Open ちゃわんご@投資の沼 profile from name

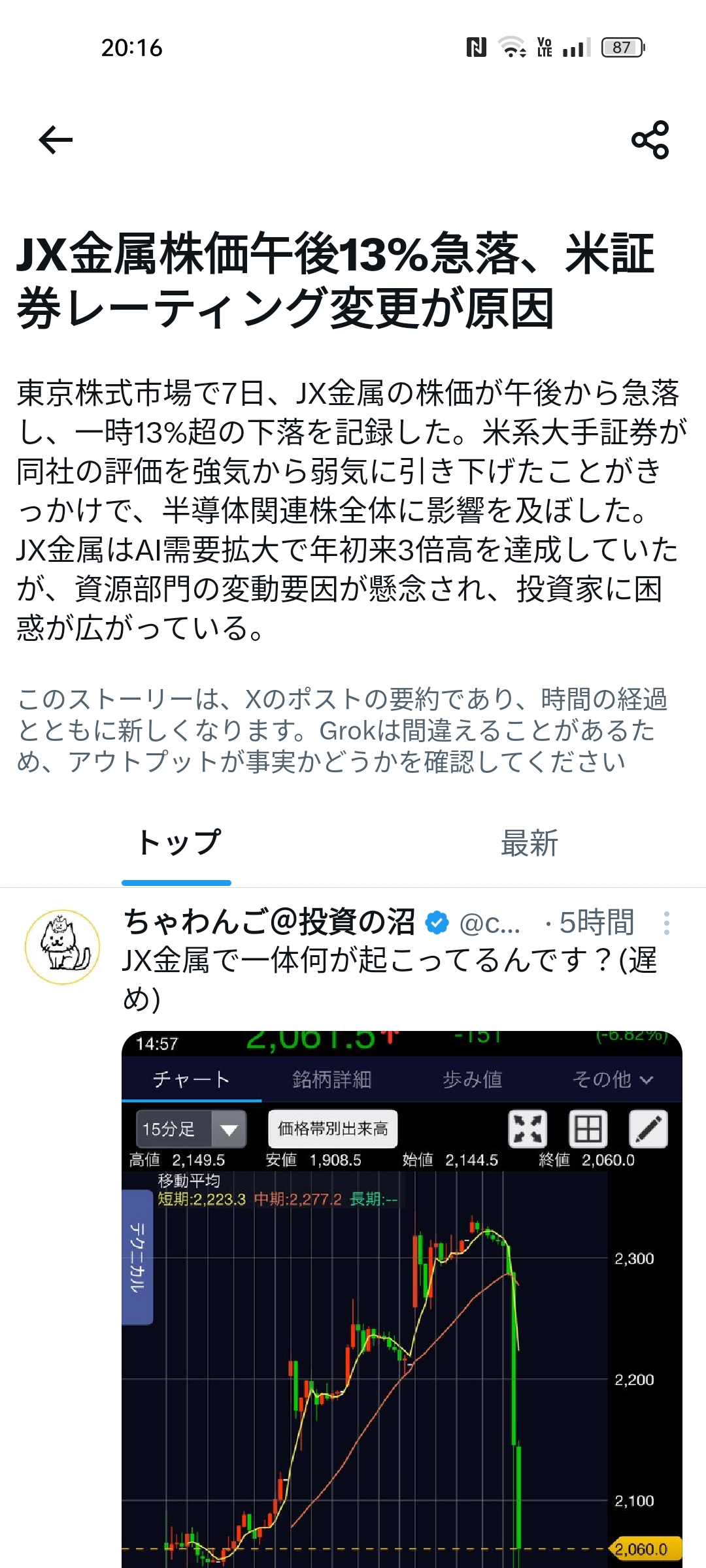tap(269, 923)
